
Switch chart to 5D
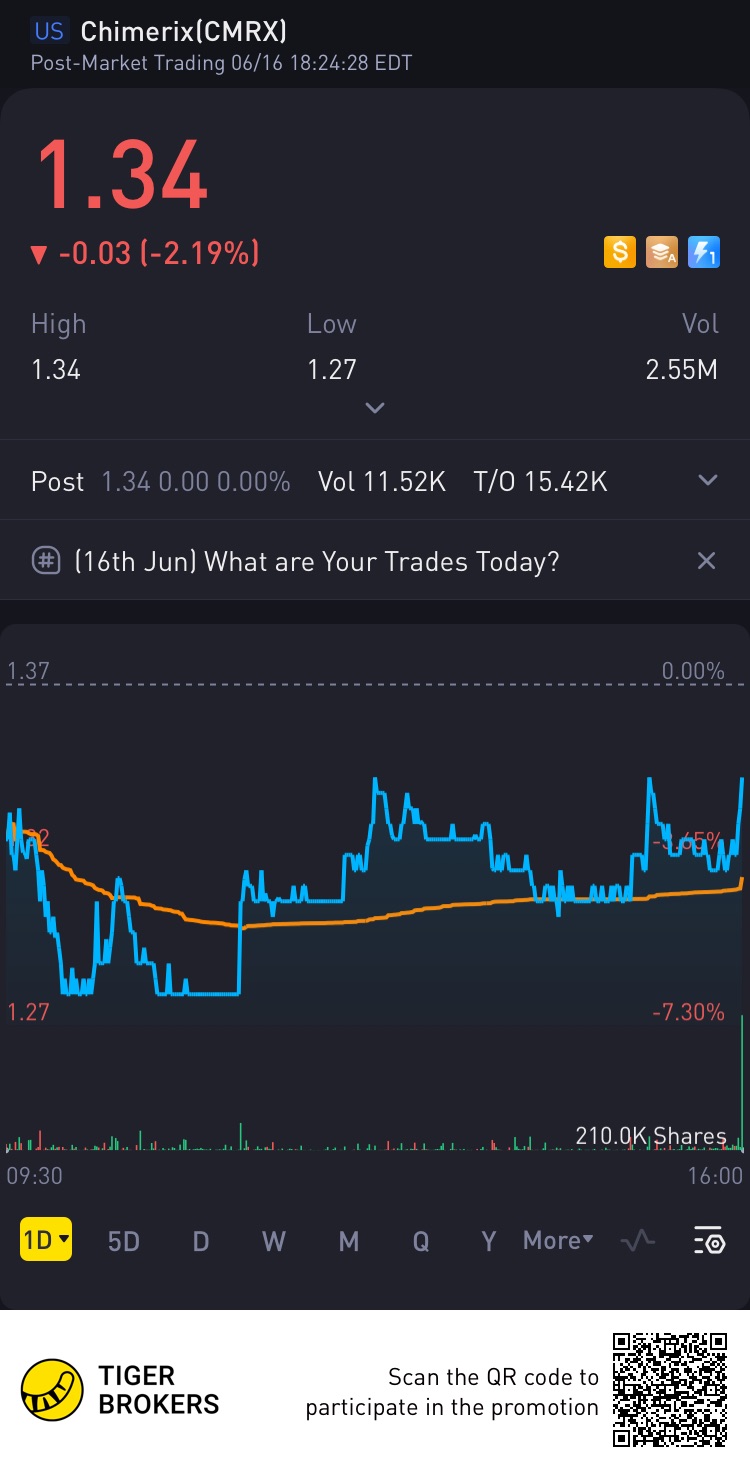124,1241
